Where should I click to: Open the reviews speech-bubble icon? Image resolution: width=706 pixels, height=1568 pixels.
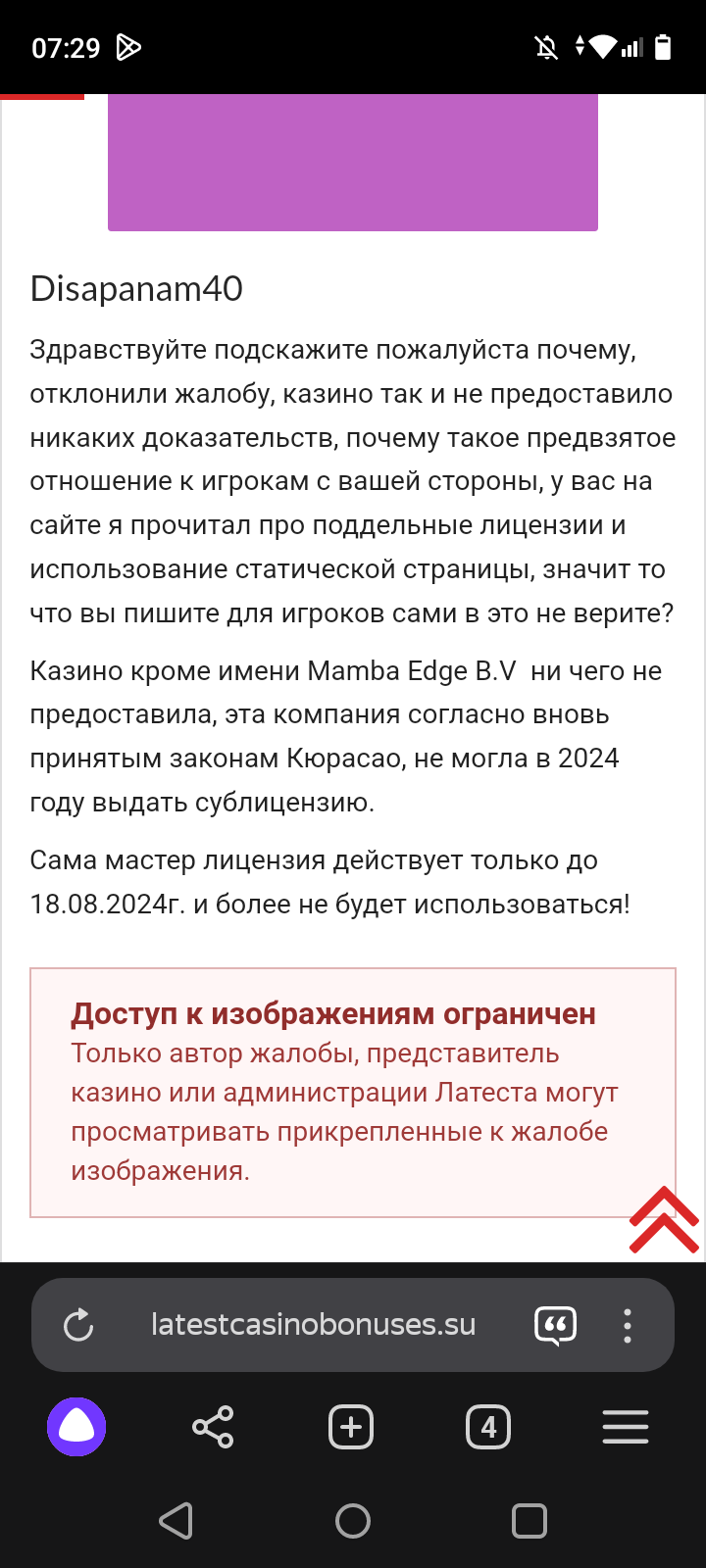click(555, 1325)
